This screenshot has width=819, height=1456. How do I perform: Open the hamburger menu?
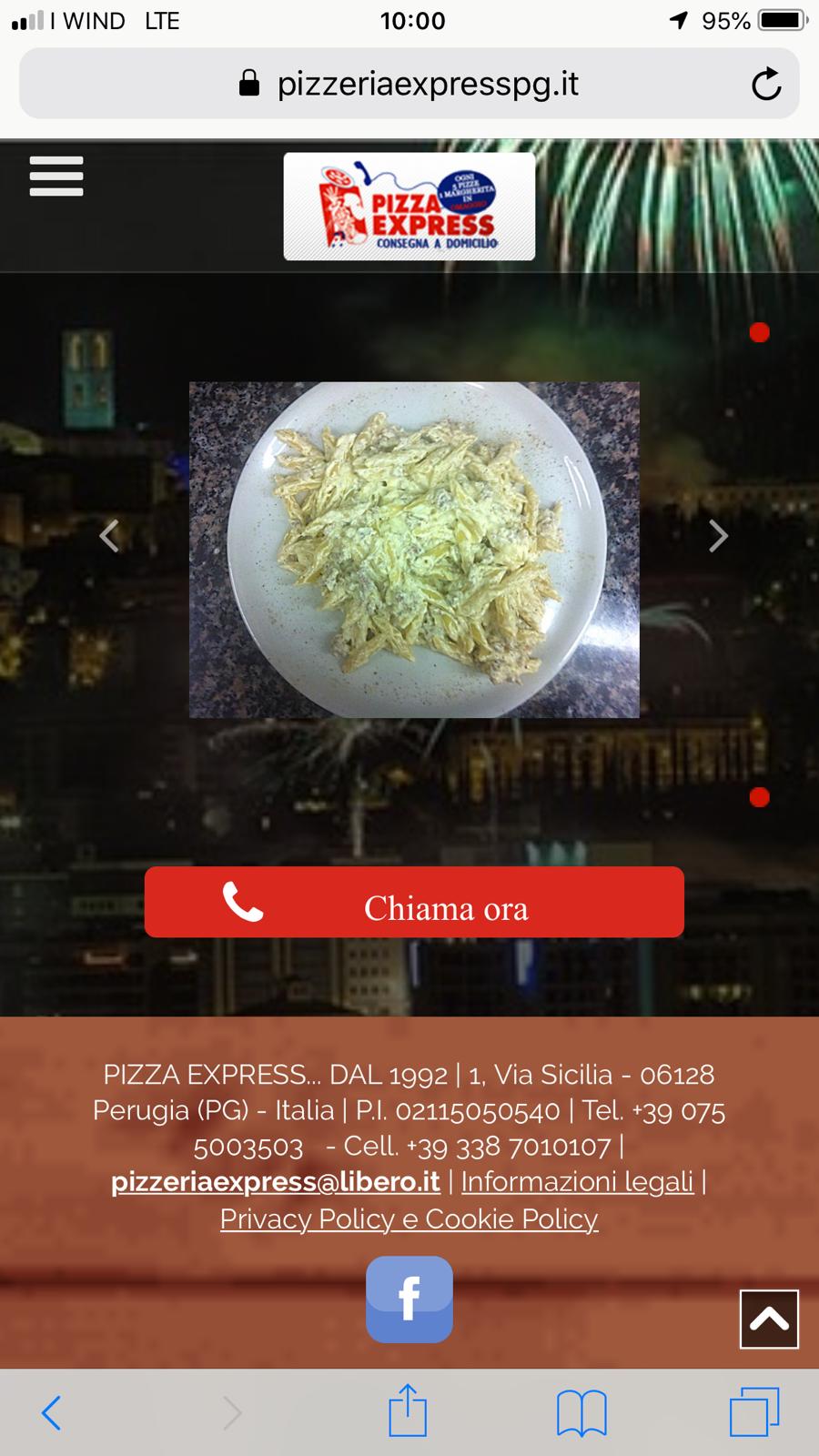pyautogui.click(x=56, y=176)
